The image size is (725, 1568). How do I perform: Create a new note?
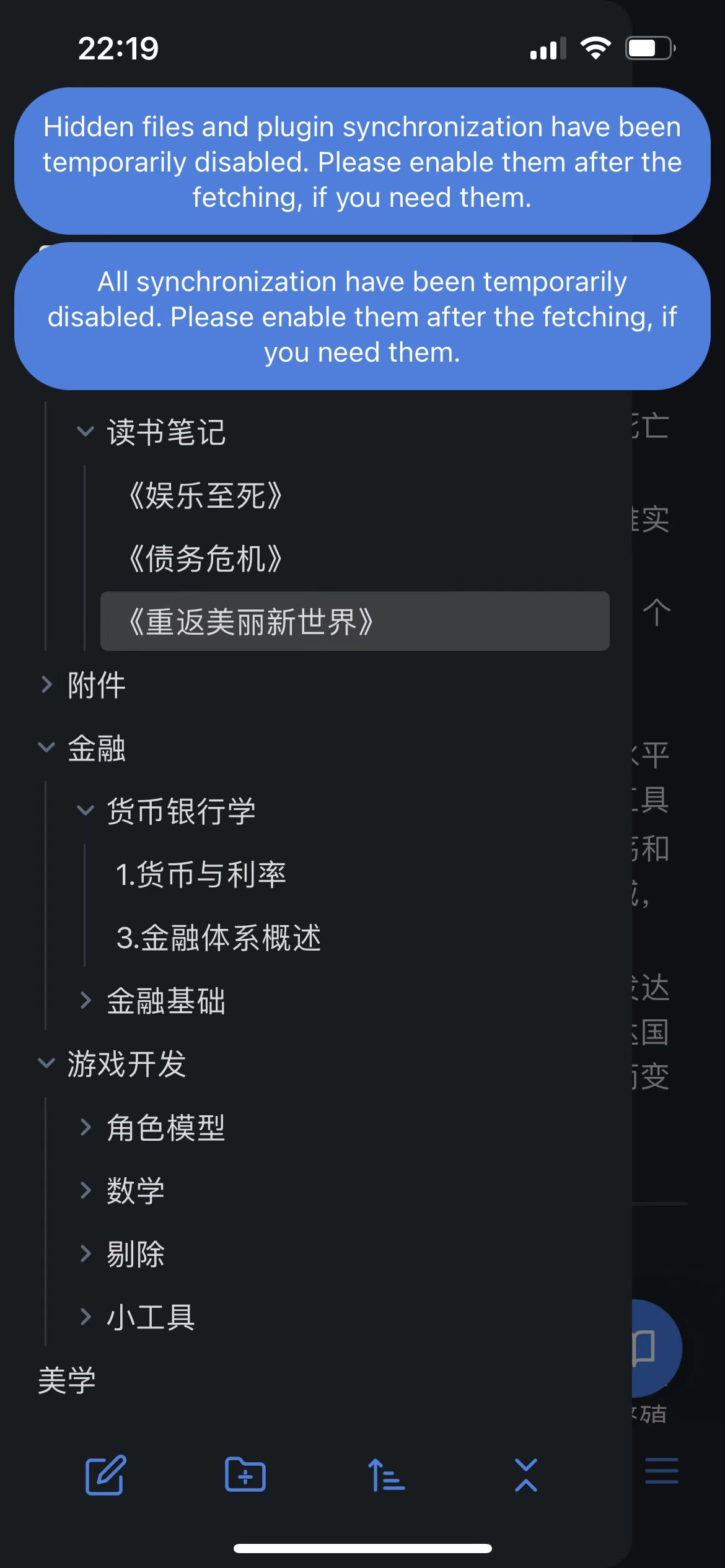pos(105,1474)
